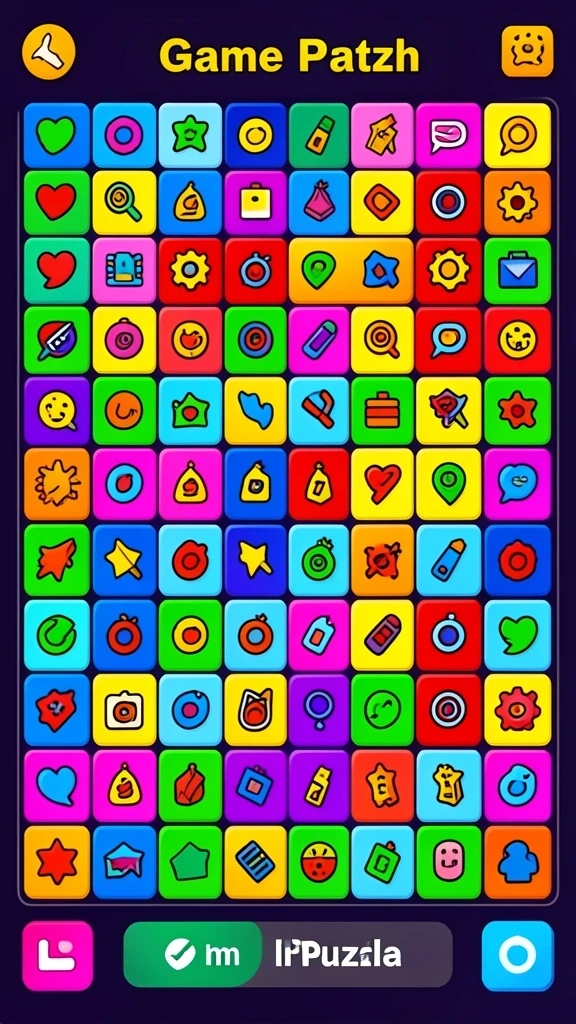Tap the purple female symbol tile
Screen dimensions: 576x1024
[319, 710]
